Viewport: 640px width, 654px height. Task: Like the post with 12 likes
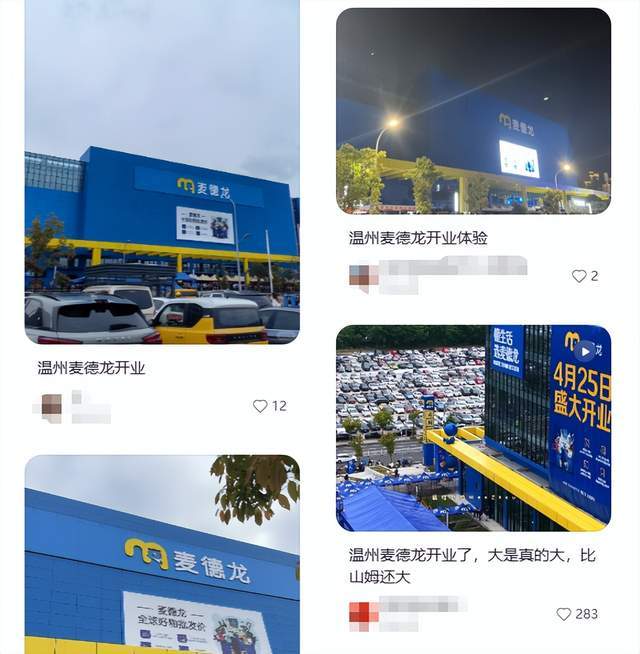coord(260,406)
